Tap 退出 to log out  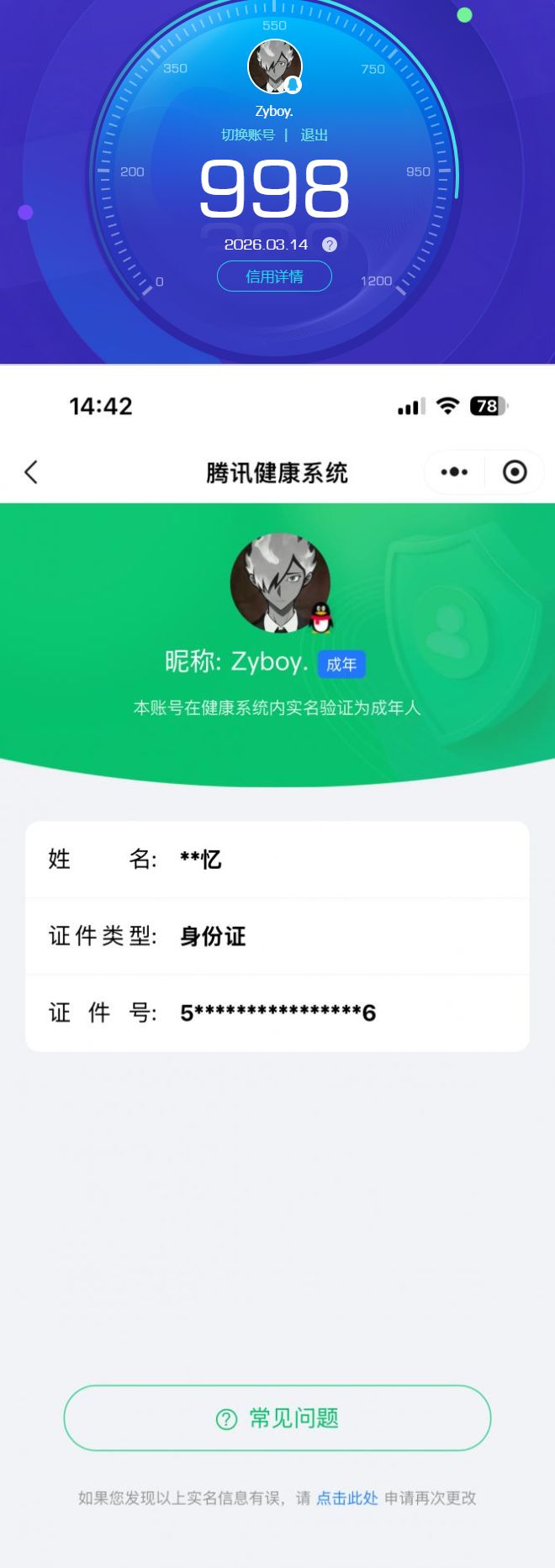(314, 135)
